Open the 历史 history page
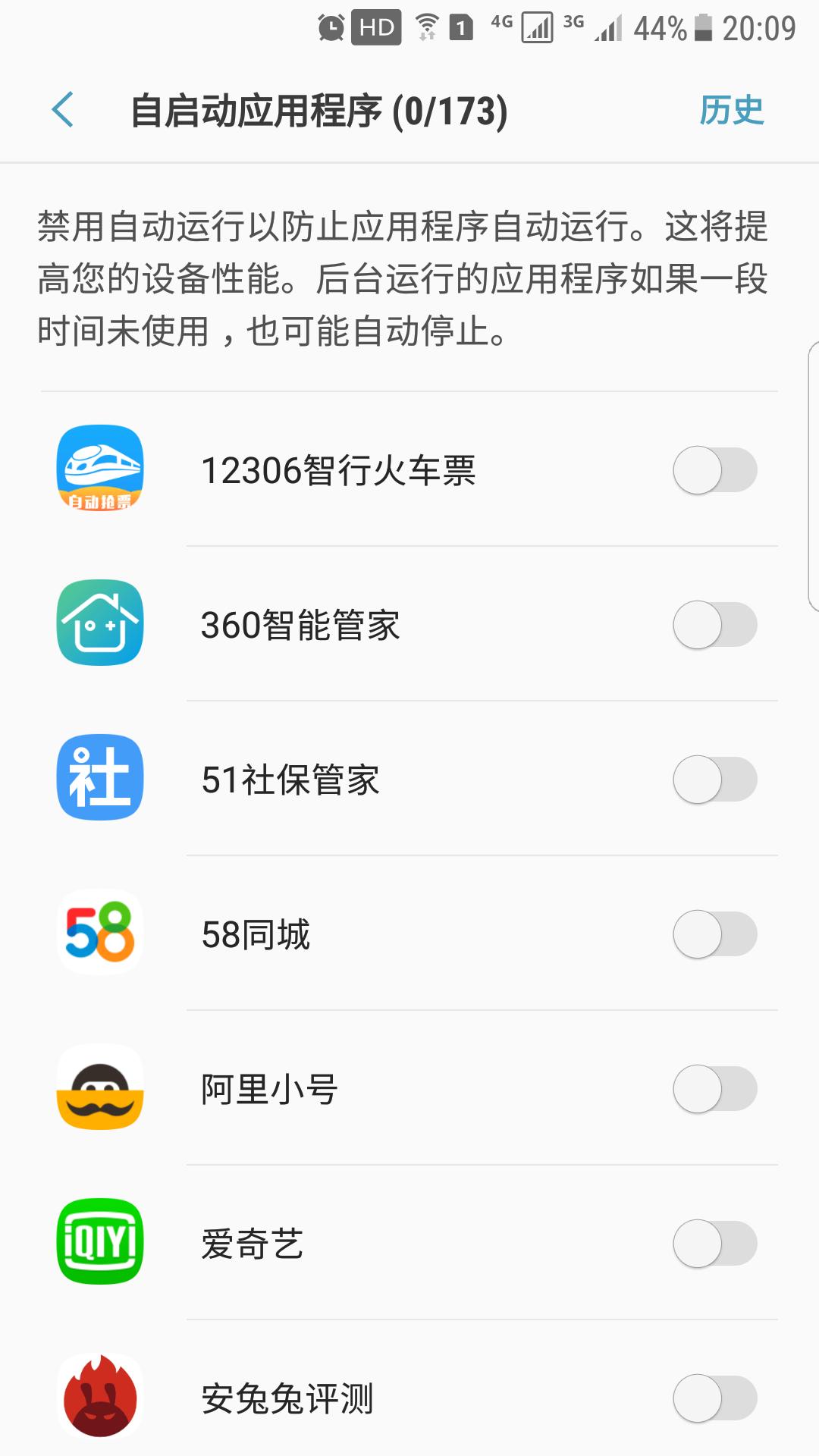This screenshot has width=819, height=1456. pyautogui.click(x=733, y=110)
